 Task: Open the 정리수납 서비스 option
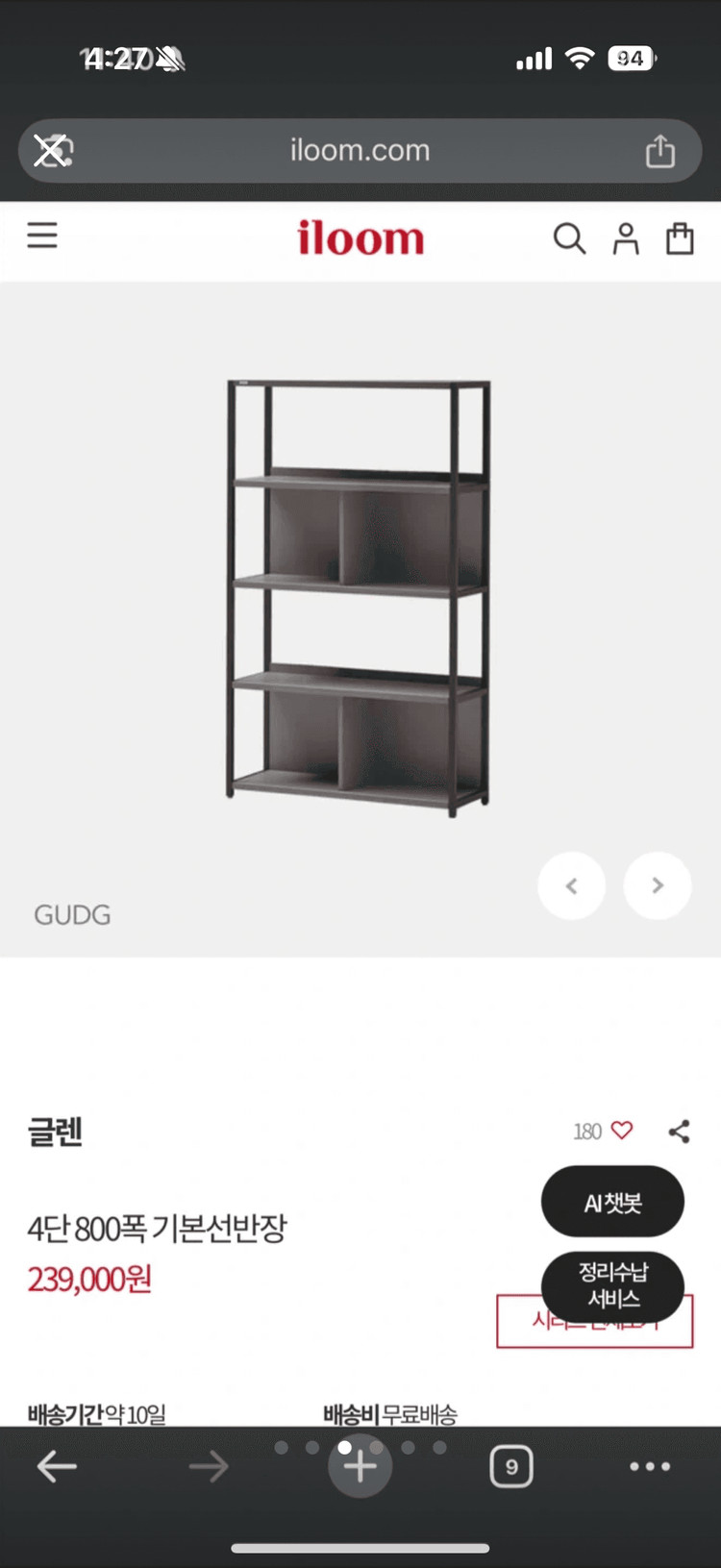point(612,1286)
